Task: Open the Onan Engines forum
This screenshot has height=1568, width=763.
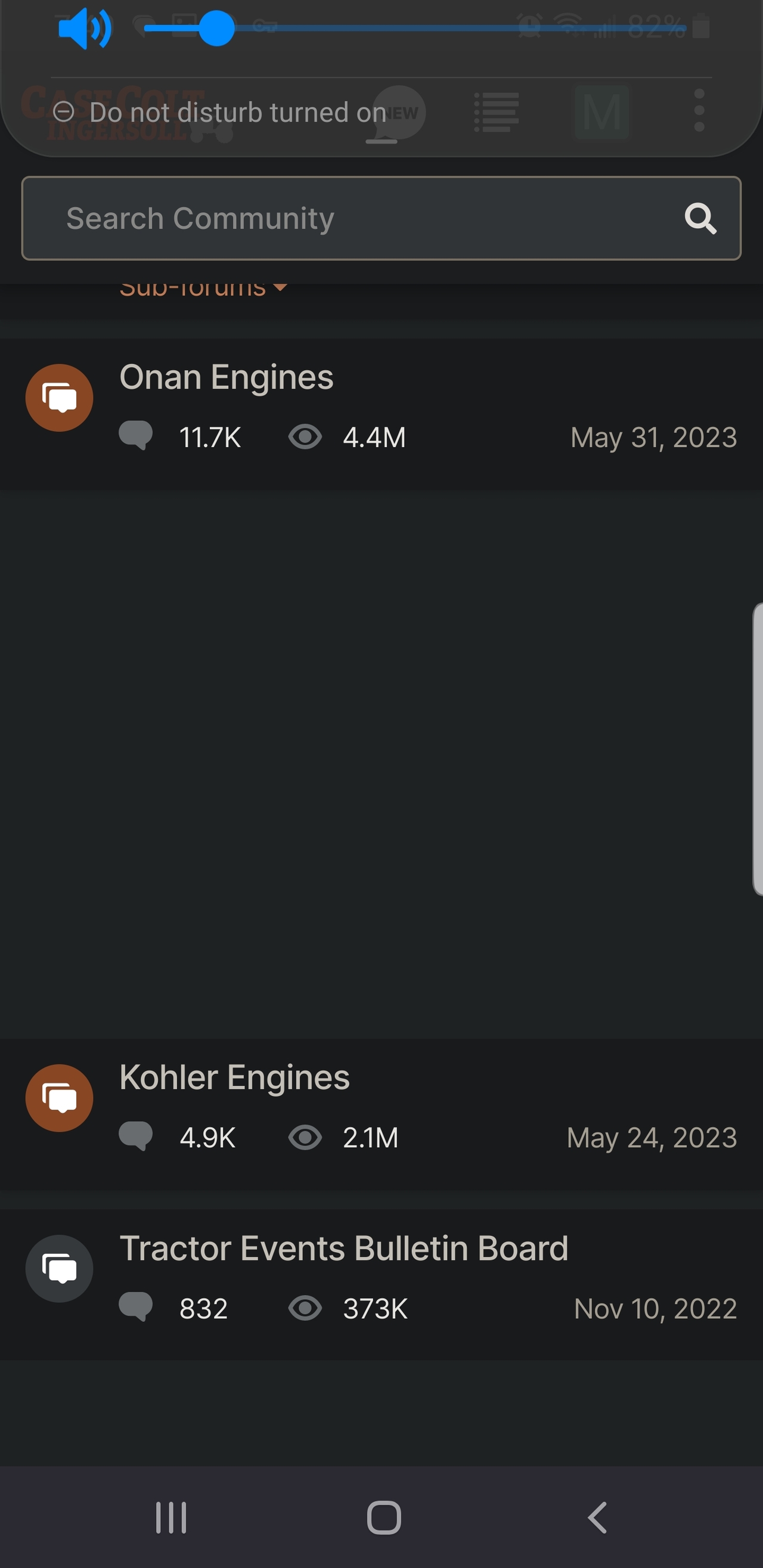Action: click(227, 377)
